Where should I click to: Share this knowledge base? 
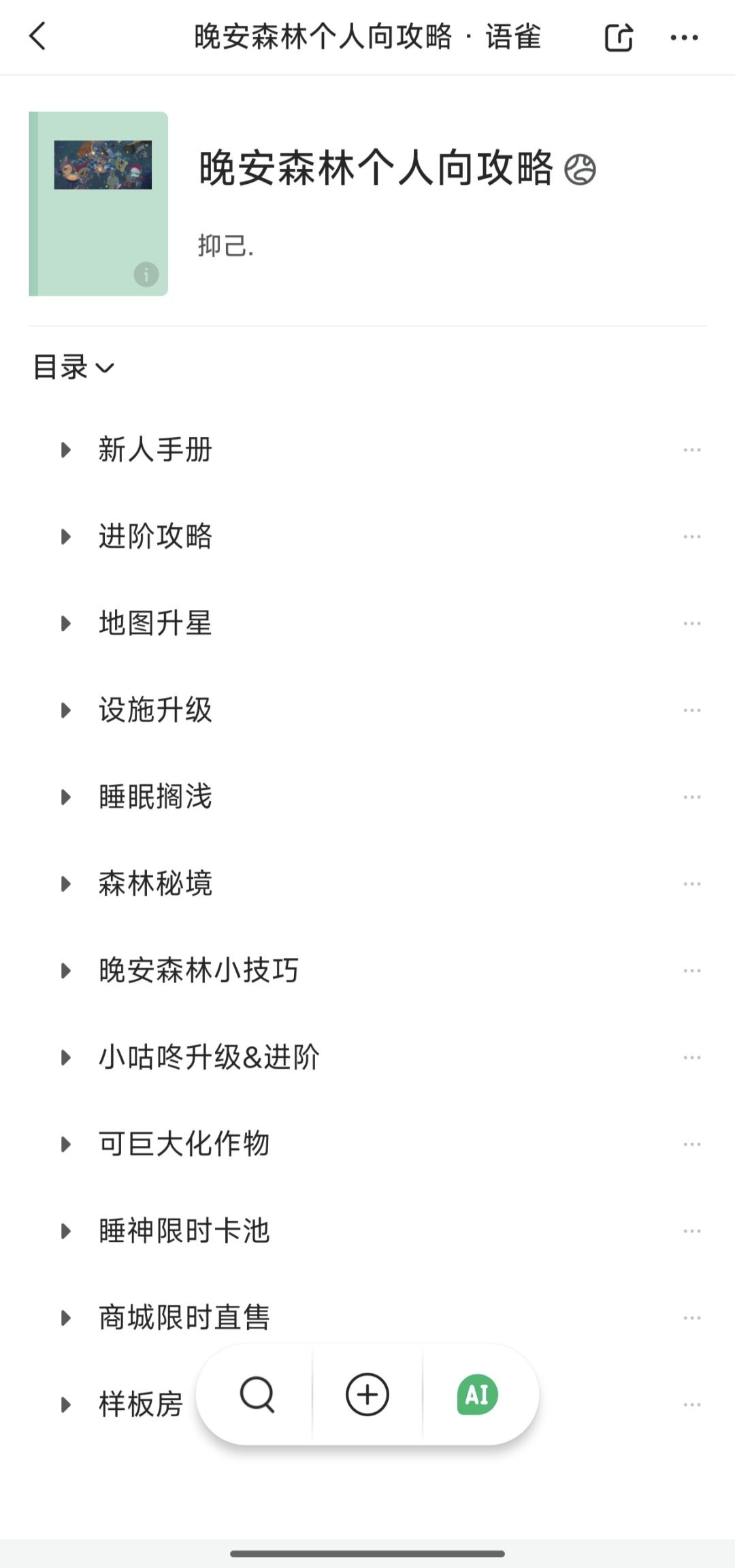coord(618,37)
